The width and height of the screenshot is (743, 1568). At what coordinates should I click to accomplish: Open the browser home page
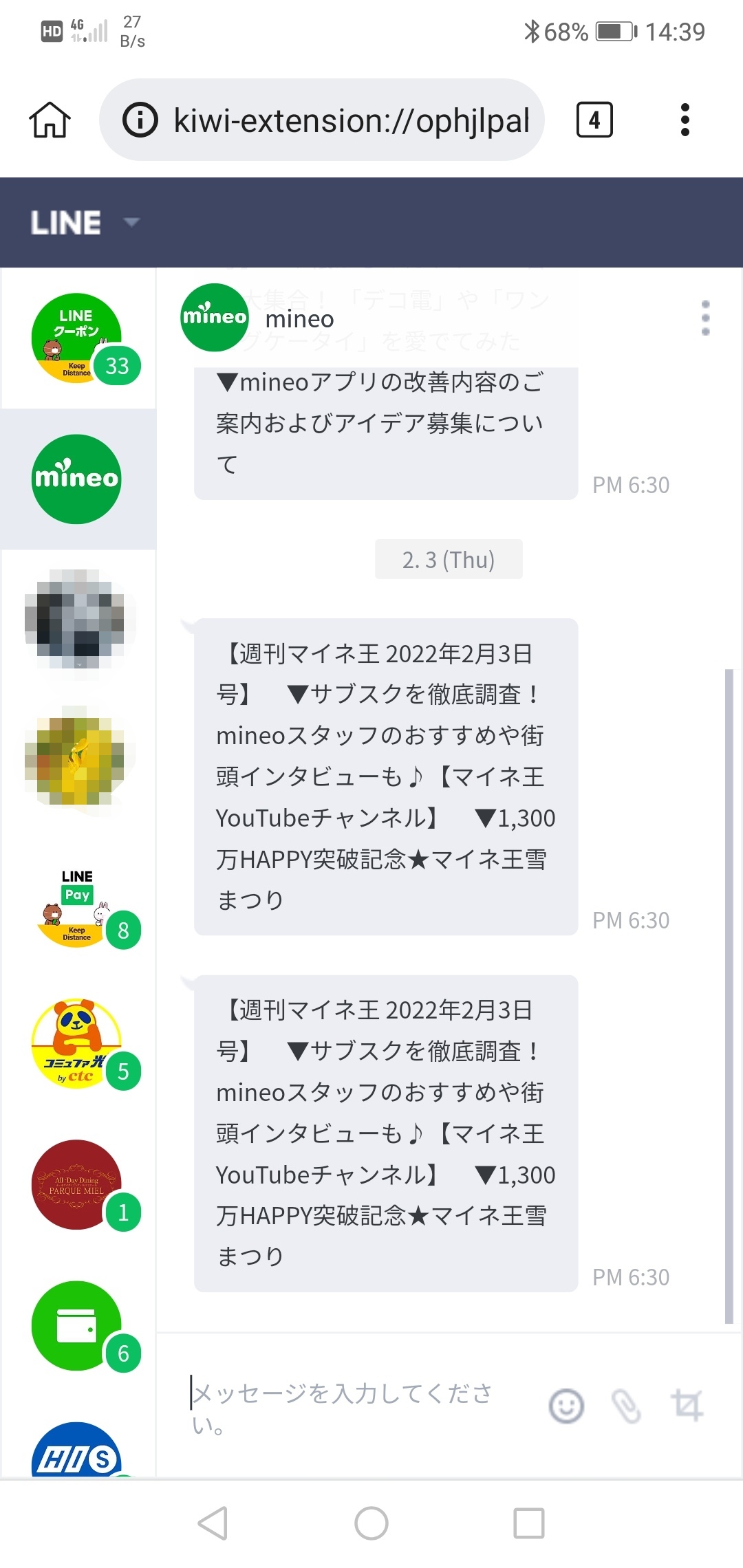50,120
